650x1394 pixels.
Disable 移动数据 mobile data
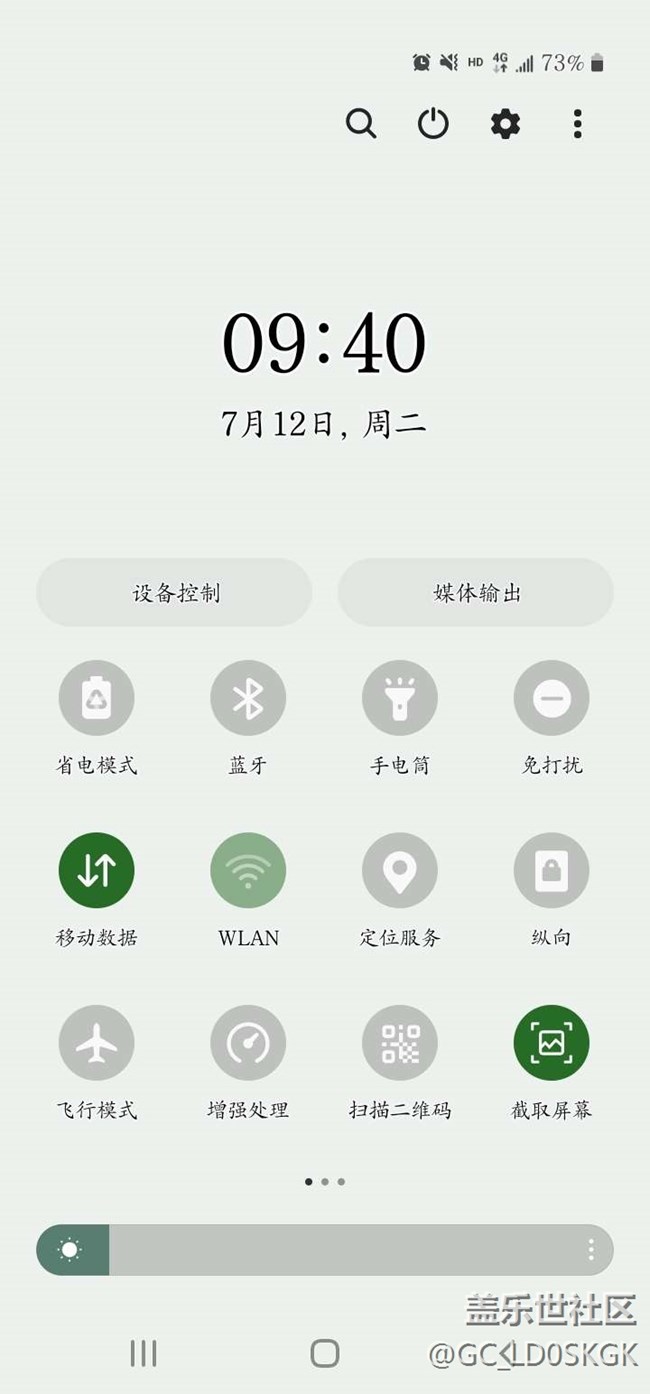96,870
